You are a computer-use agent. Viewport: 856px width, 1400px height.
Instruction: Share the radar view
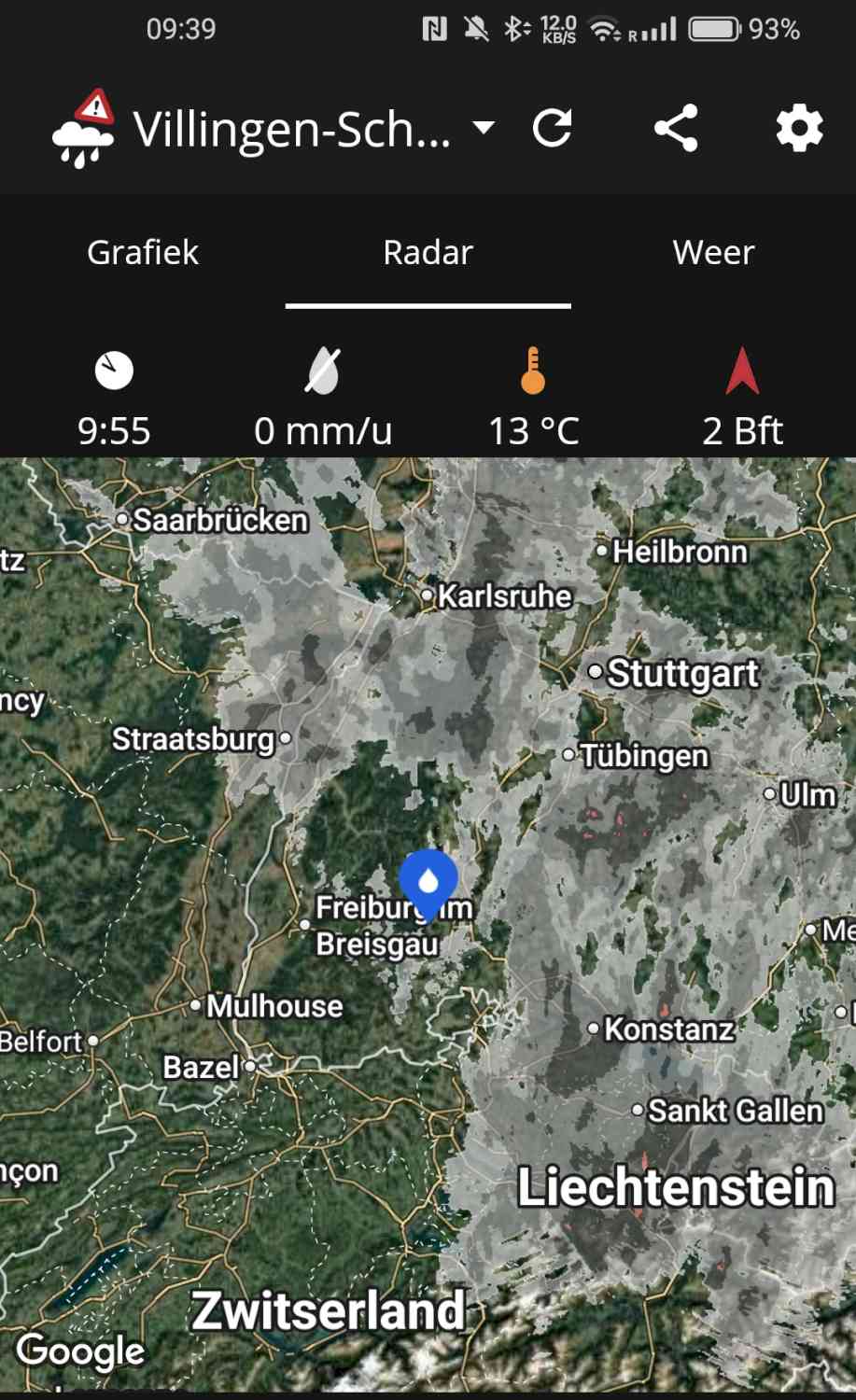pos(676,128)
